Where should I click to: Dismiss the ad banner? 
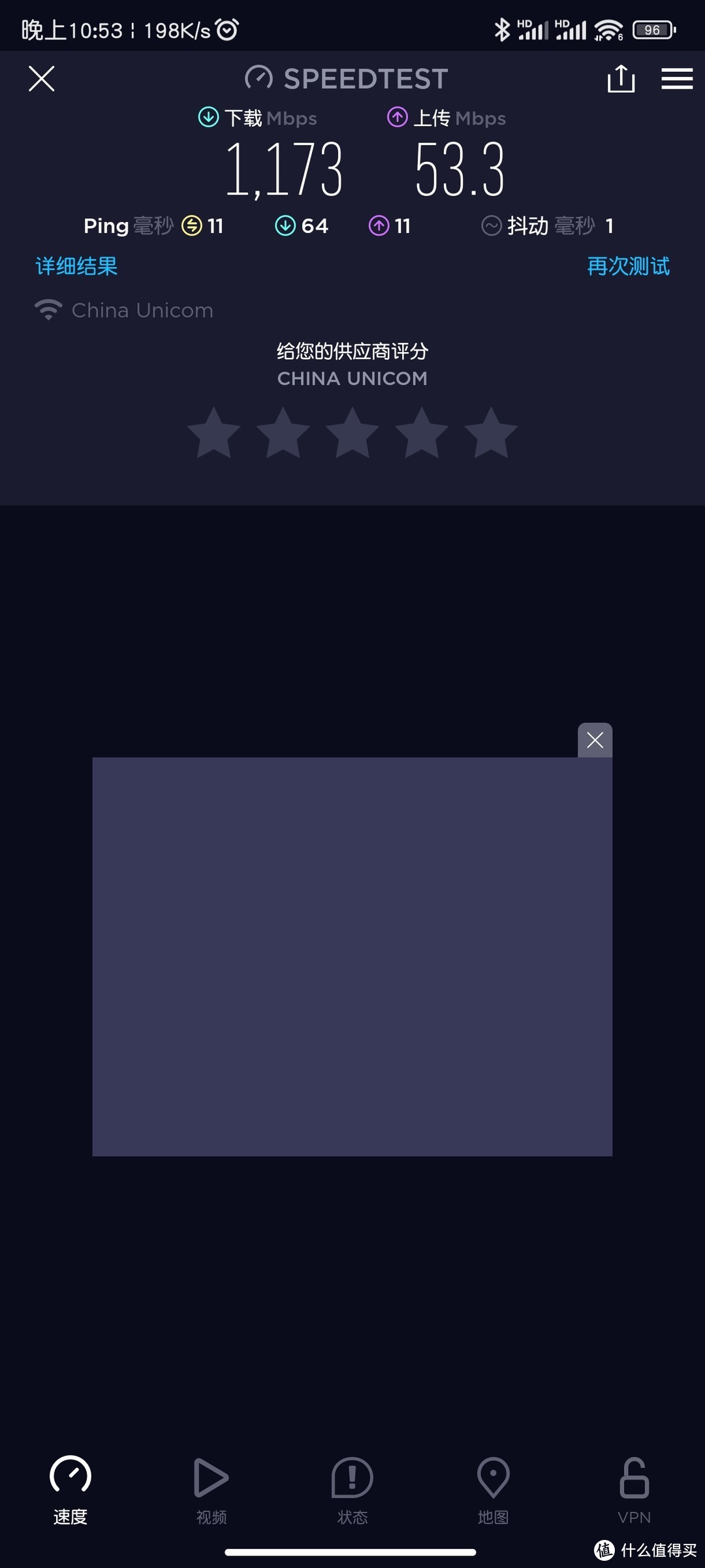point(595,740)
